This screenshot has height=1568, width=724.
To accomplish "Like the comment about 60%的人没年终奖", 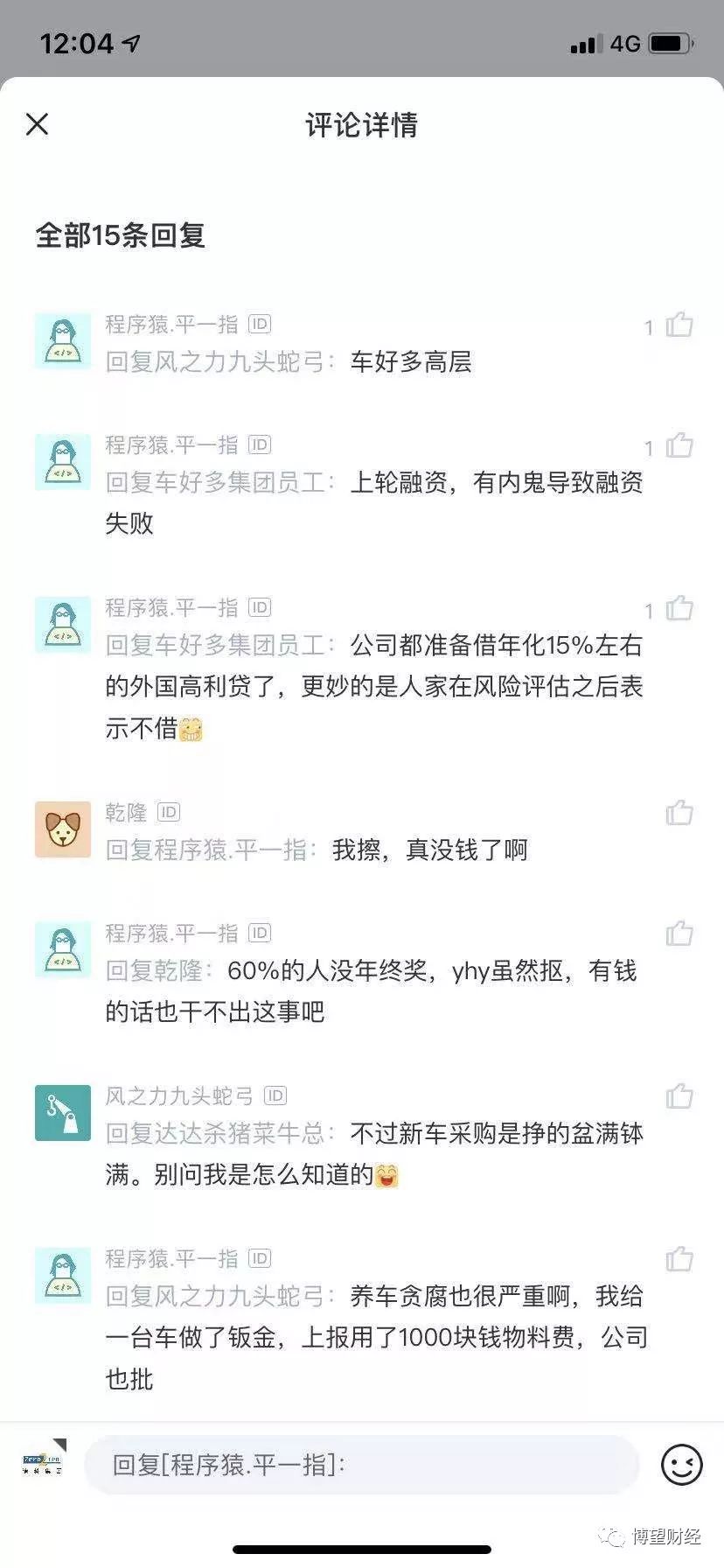I will click(679, 934).
